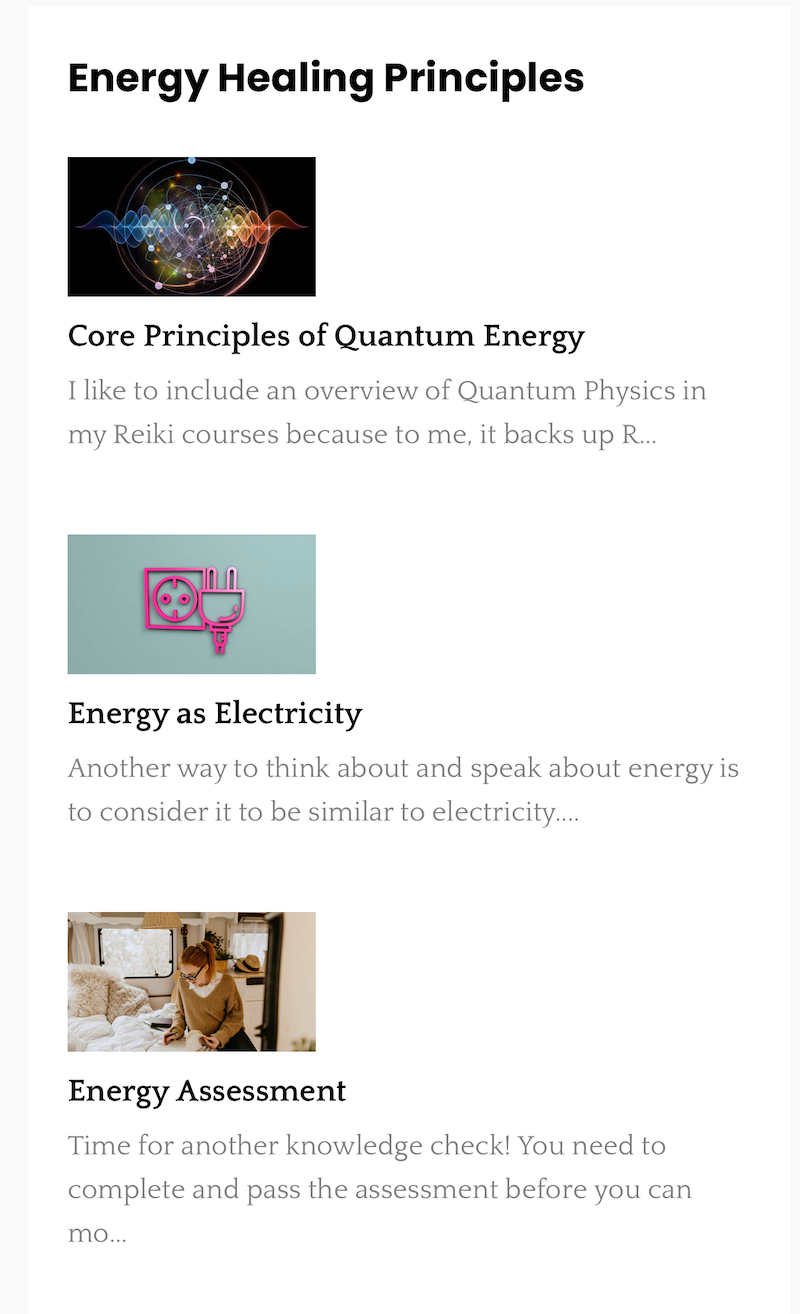Open the Core Principles of Quantum Energy lesson
Screen dimensions: 800x1314
[x=326, y=336]
